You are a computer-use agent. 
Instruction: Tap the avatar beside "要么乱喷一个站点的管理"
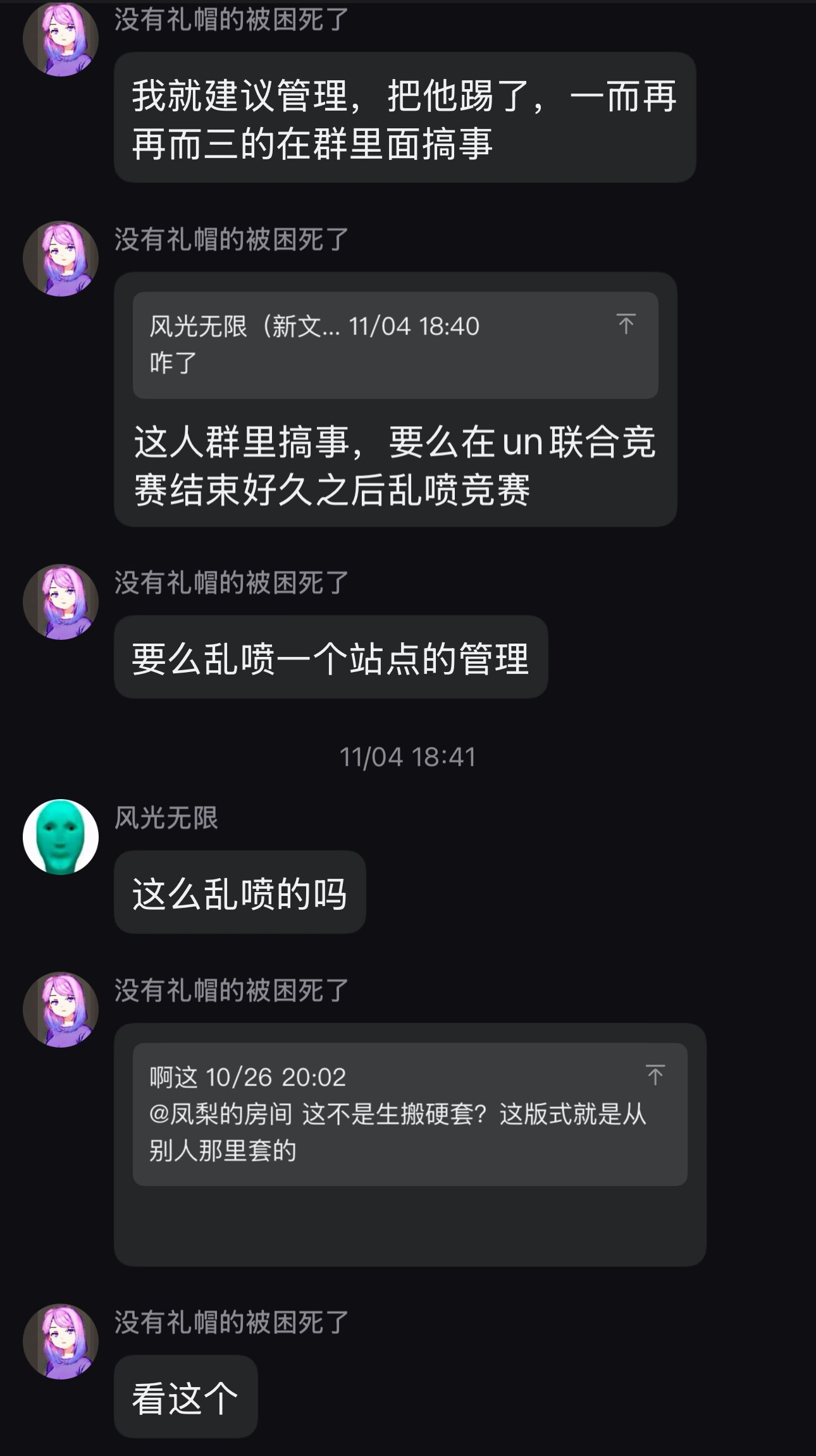point(61,602)
